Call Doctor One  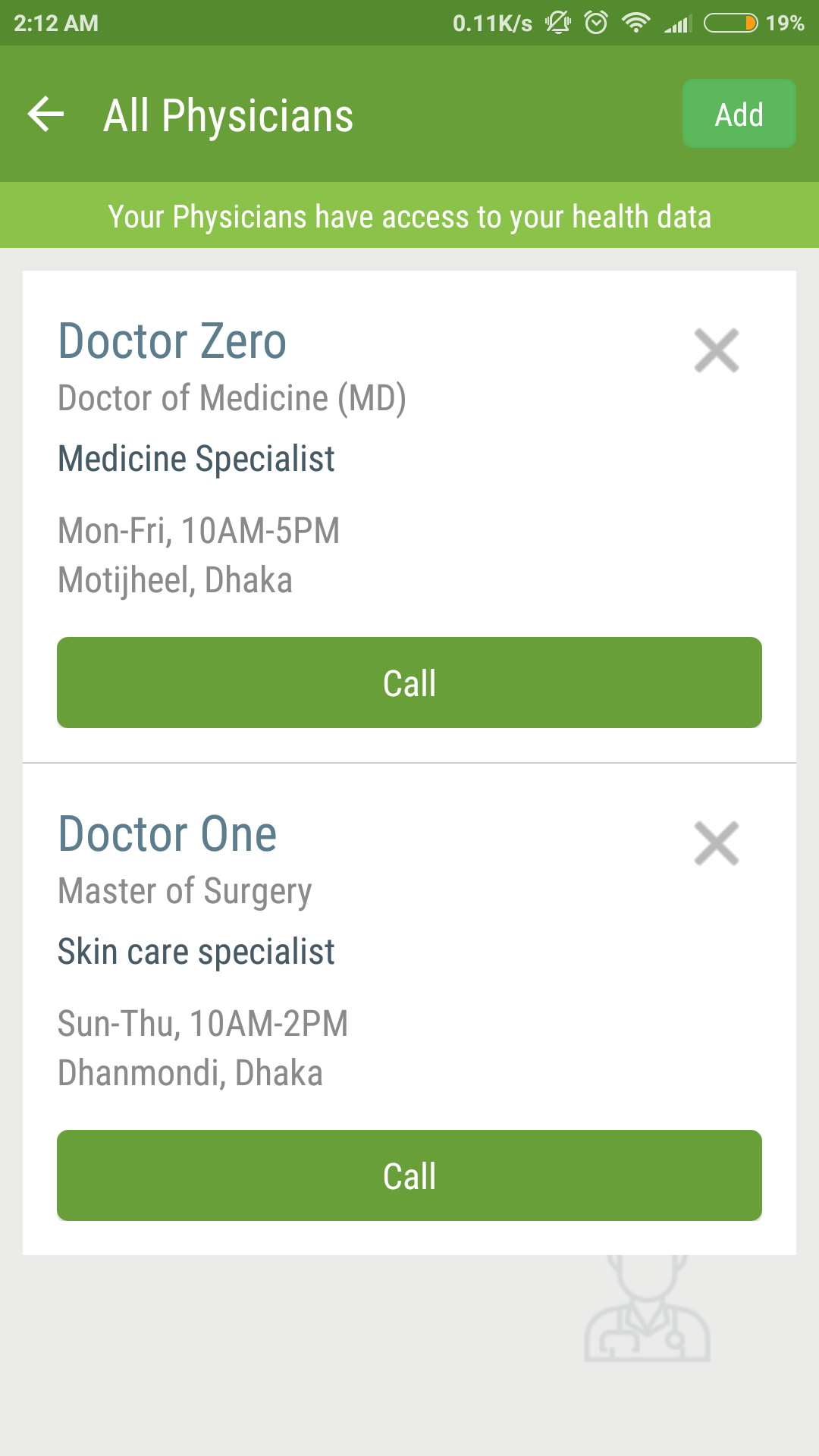tap(409, 1175)
